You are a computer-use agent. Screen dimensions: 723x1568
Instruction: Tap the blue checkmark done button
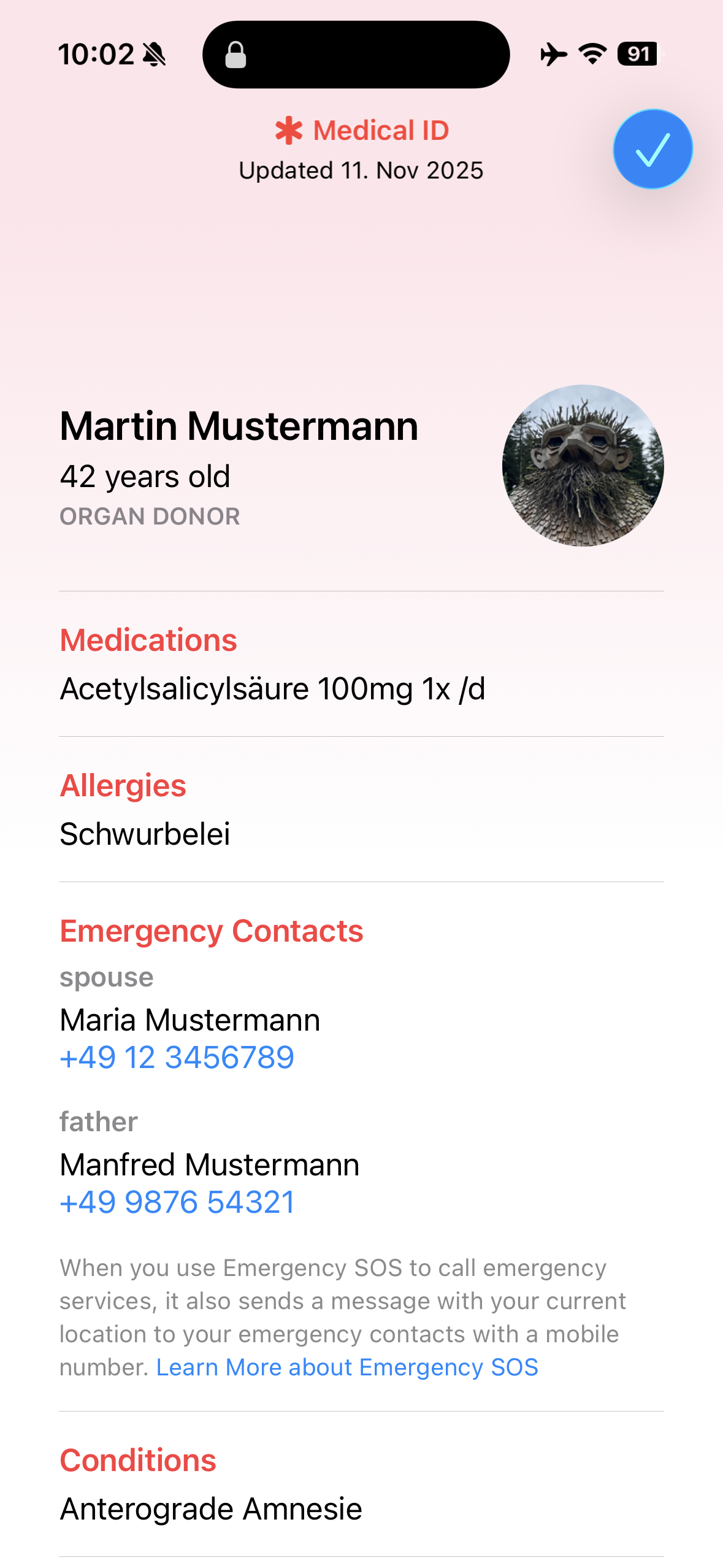652,149
